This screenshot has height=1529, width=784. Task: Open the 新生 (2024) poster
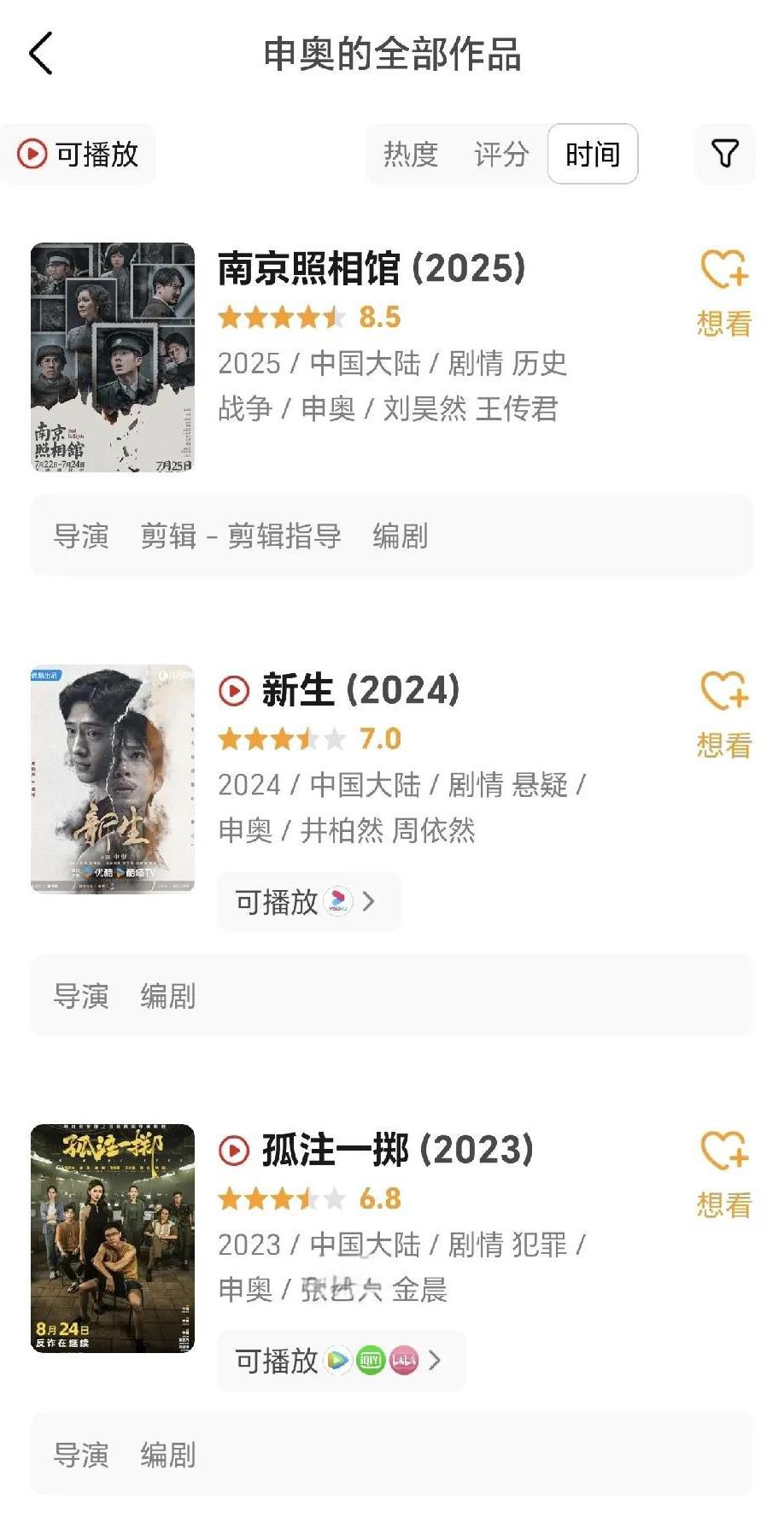tap(113, 779)
